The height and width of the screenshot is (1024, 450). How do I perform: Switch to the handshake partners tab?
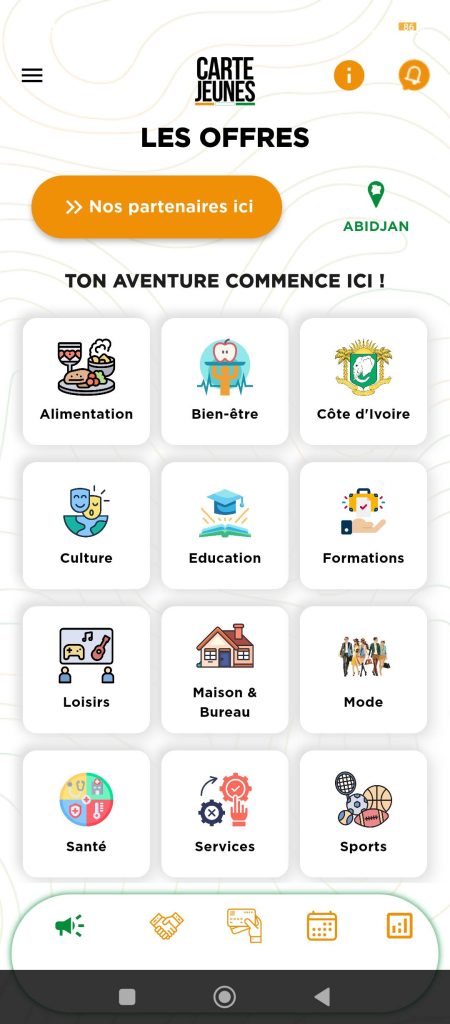coord(167,925)
